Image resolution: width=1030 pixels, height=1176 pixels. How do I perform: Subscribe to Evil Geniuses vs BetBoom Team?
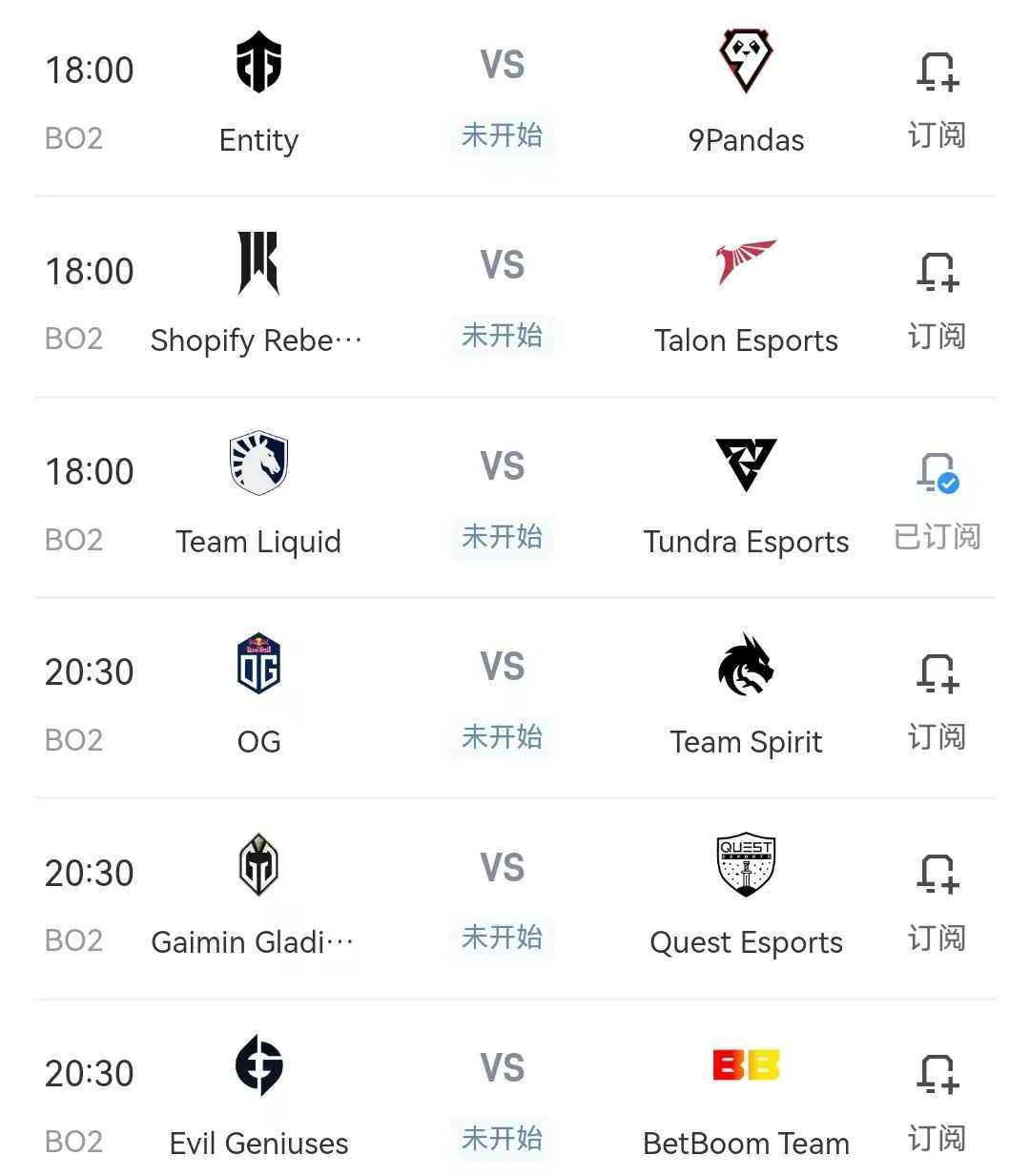point(937,1103)
